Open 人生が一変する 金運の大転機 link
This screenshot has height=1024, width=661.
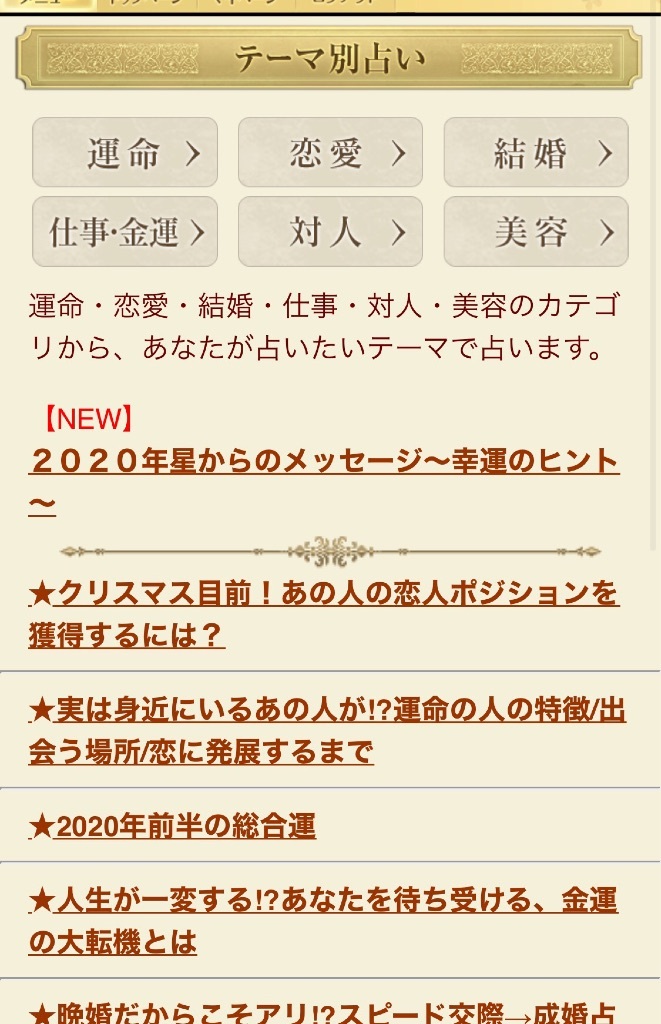coord(323,902)
